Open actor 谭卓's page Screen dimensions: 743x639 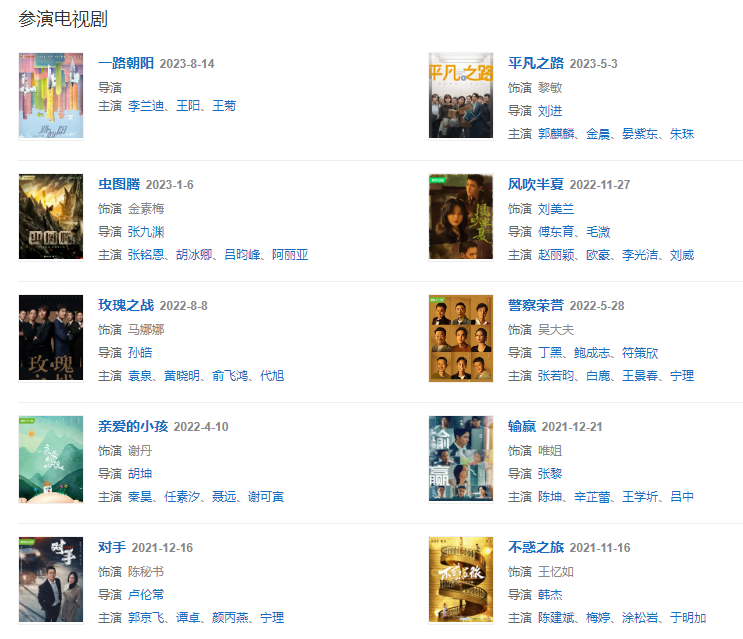[x=188, y=618]
